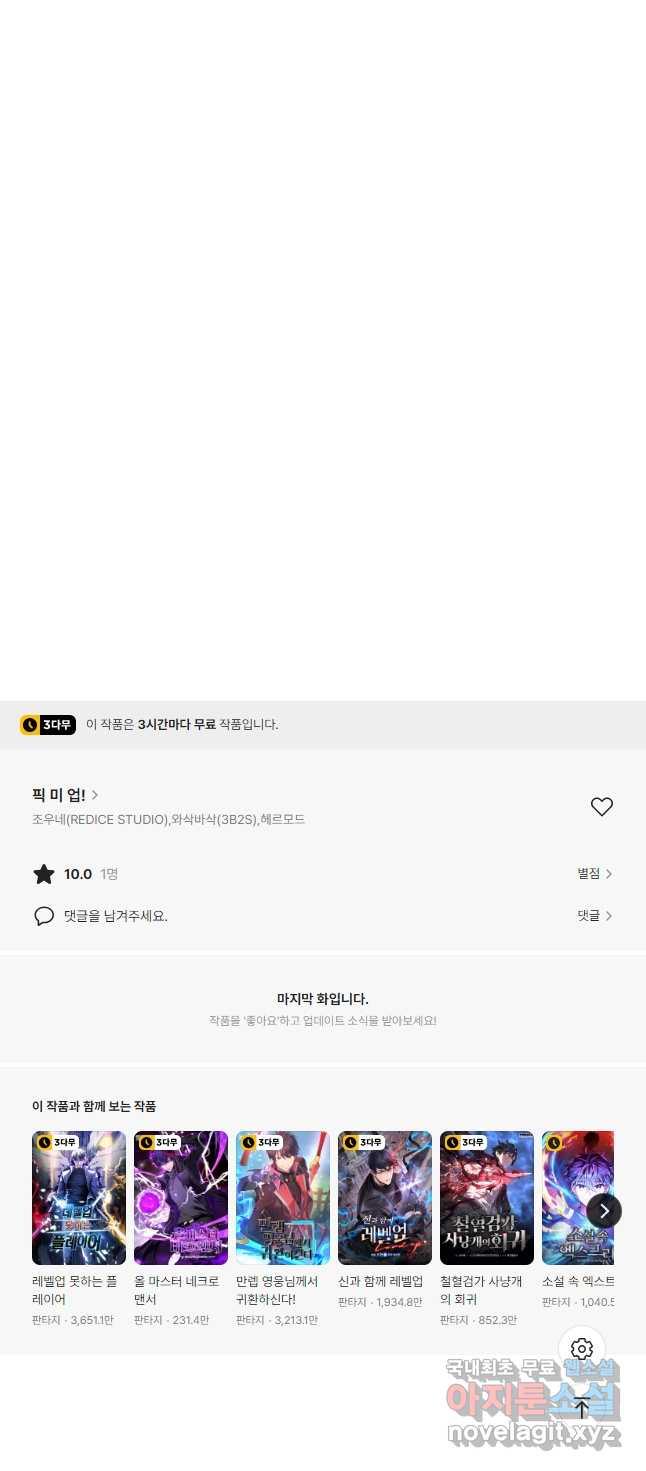This screenshot has height=1471, width=646.
Task: Jump back to top of page
Action: [582, 1408]
